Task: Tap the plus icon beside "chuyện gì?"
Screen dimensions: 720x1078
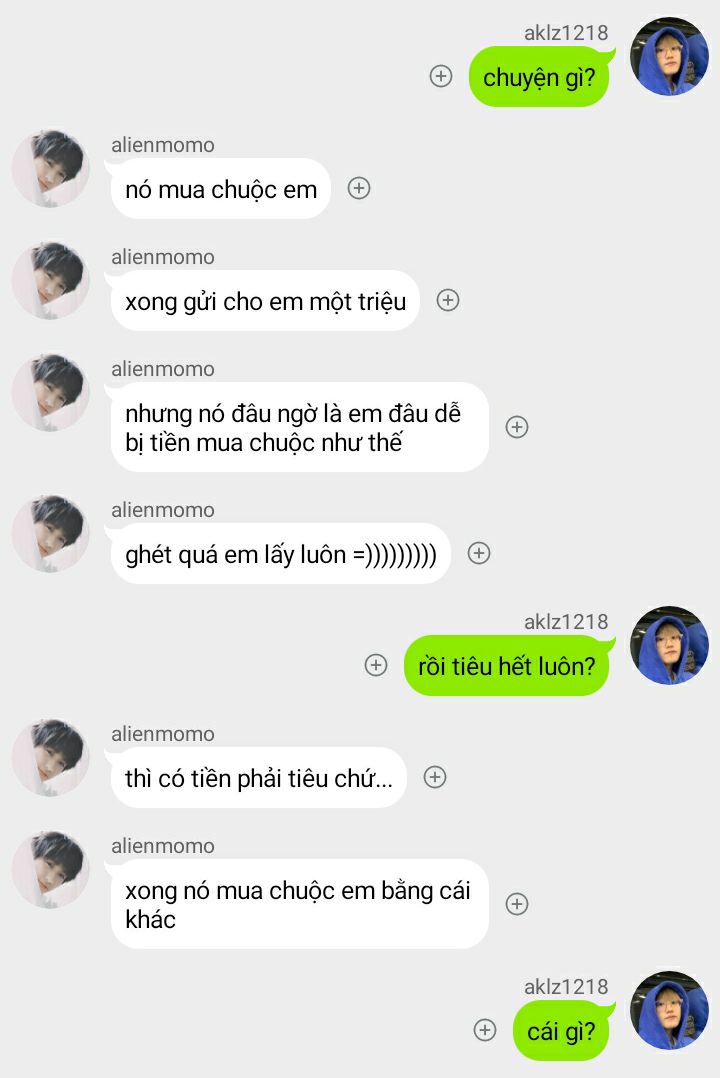Action: pyautogui.click(x=441, y=76)
